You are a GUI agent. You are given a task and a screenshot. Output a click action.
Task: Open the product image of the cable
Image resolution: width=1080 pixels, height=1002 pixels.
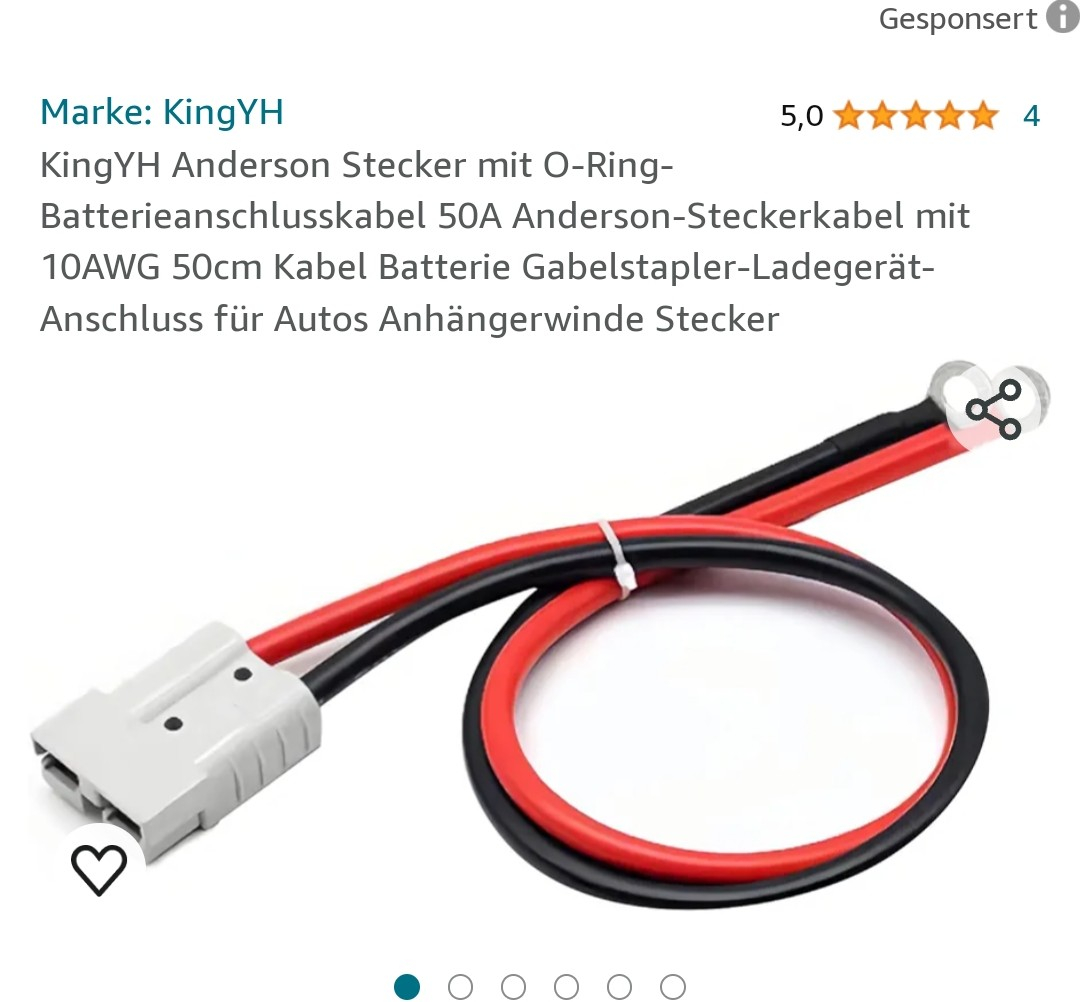540,660
